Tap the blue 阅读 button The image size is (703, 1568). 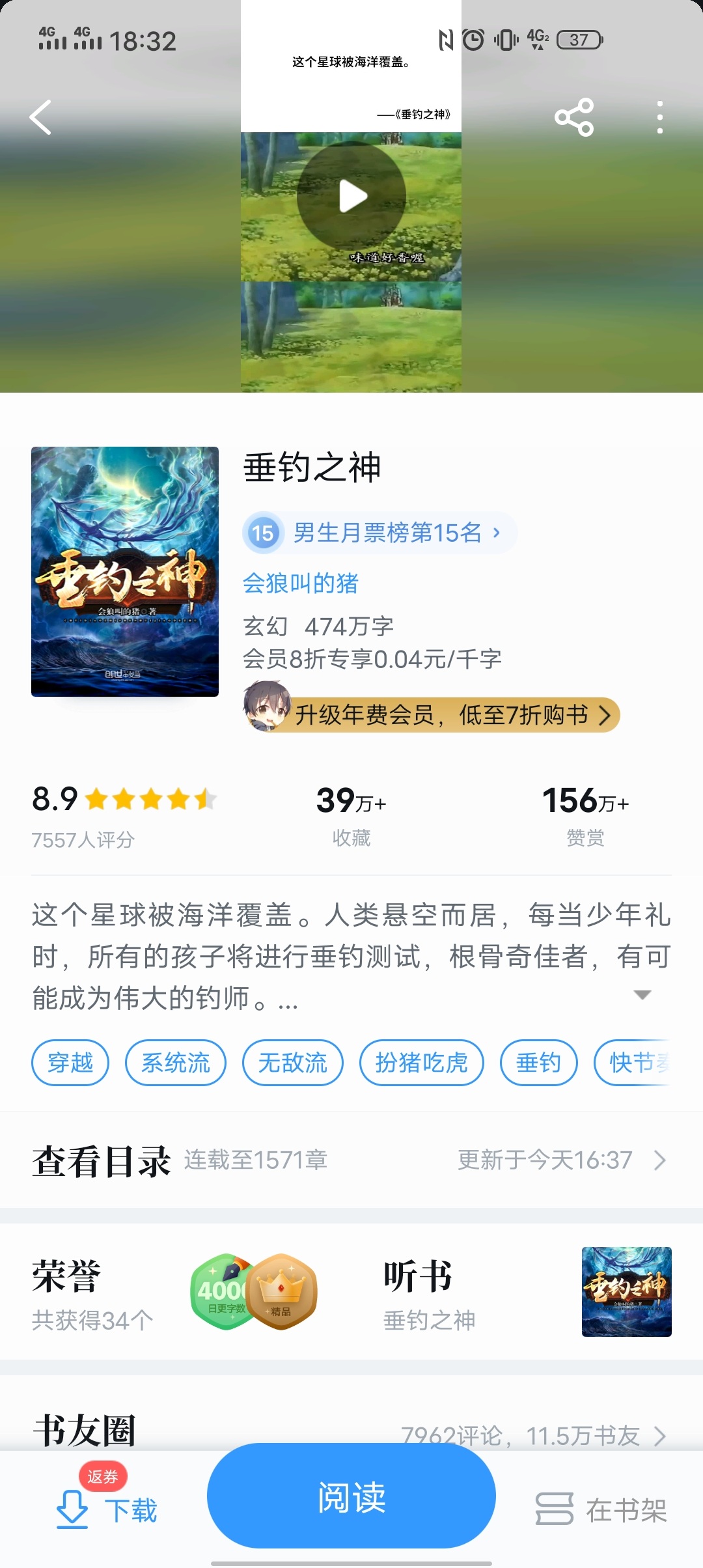click(351, 1496)
